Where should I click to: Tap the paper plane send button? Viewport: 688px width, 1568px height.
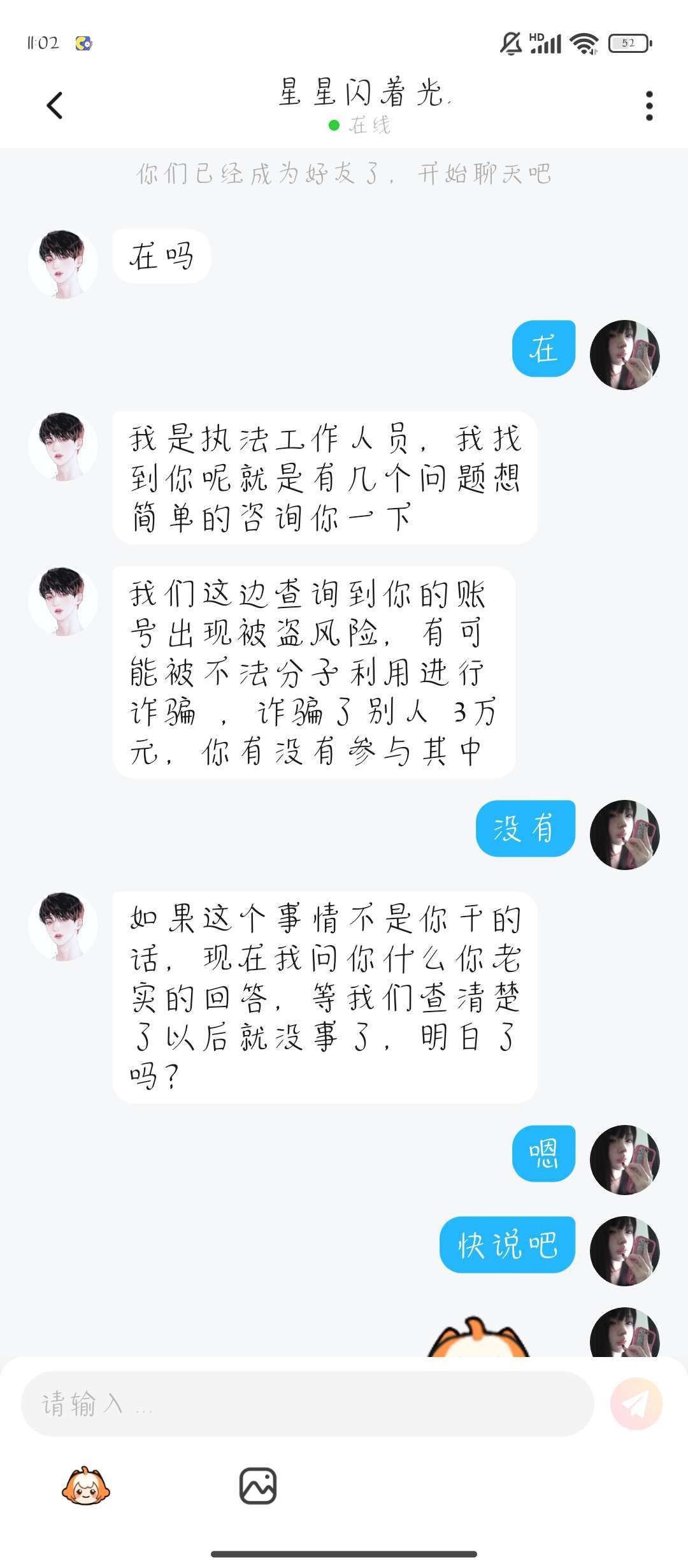pyautogui.click(x=636, y=1404)
